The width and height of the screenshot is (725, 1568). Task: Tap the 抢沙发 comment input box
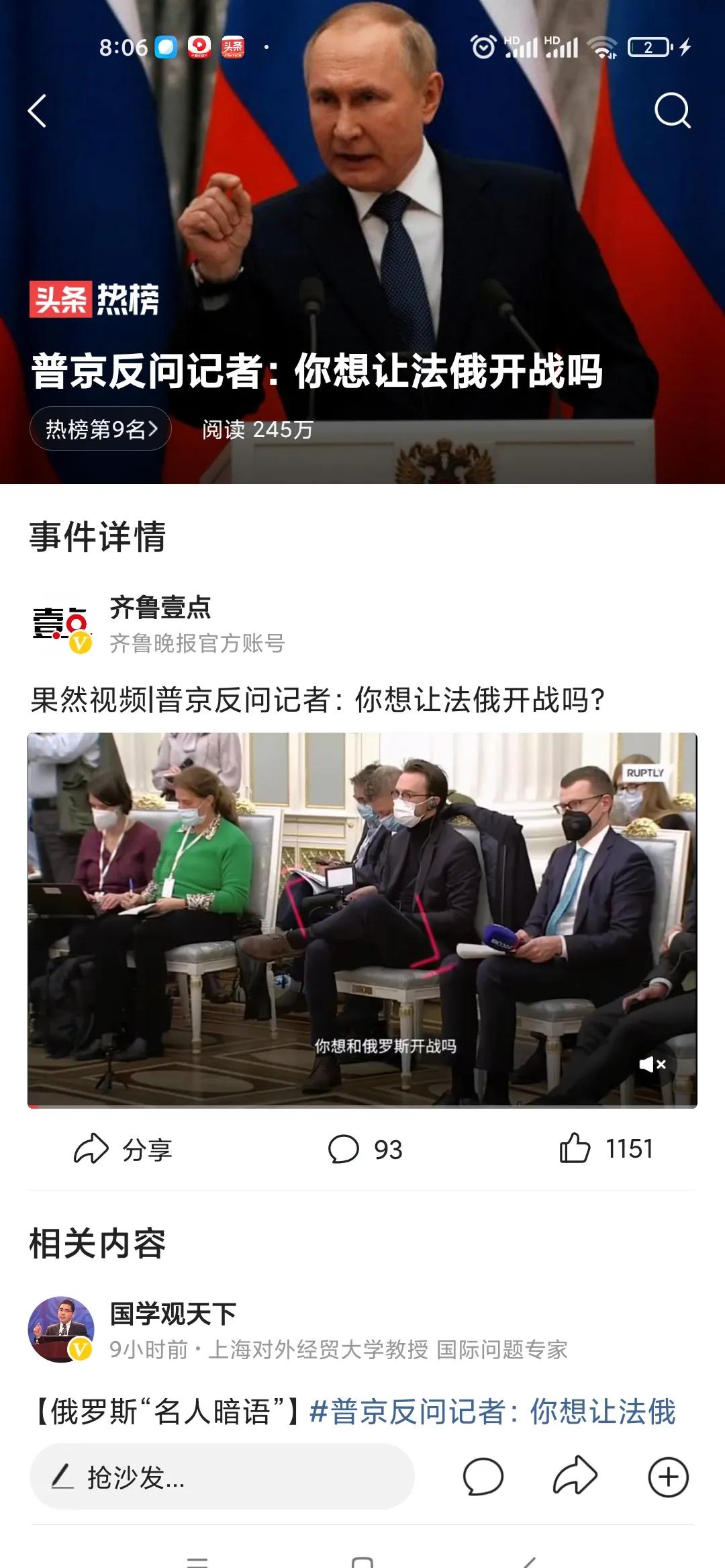222,1477
